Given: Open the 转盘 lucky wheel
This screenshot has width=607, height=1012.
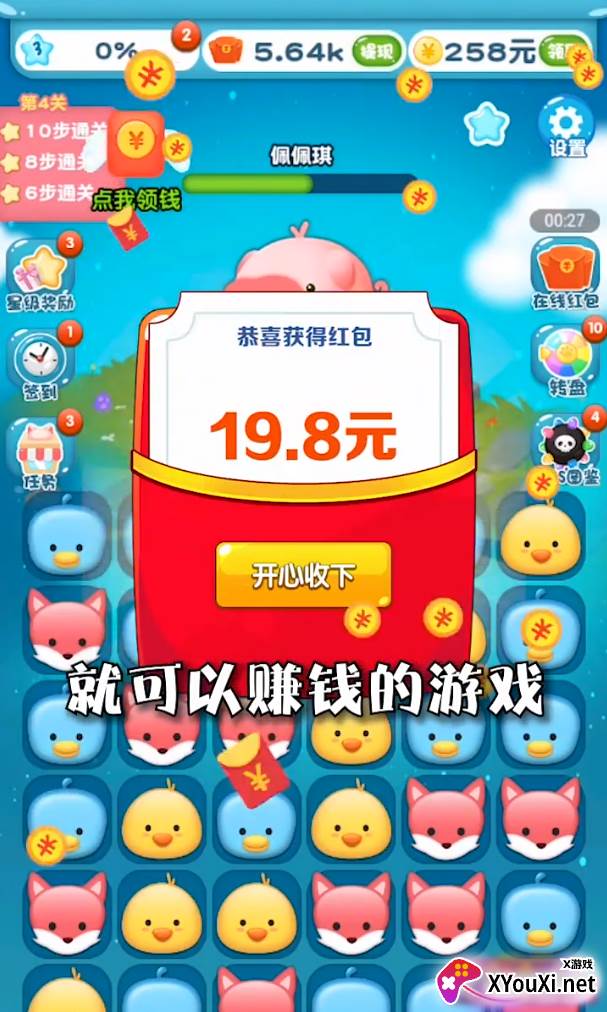Looking at the screenshot, I should pos(567,360).
